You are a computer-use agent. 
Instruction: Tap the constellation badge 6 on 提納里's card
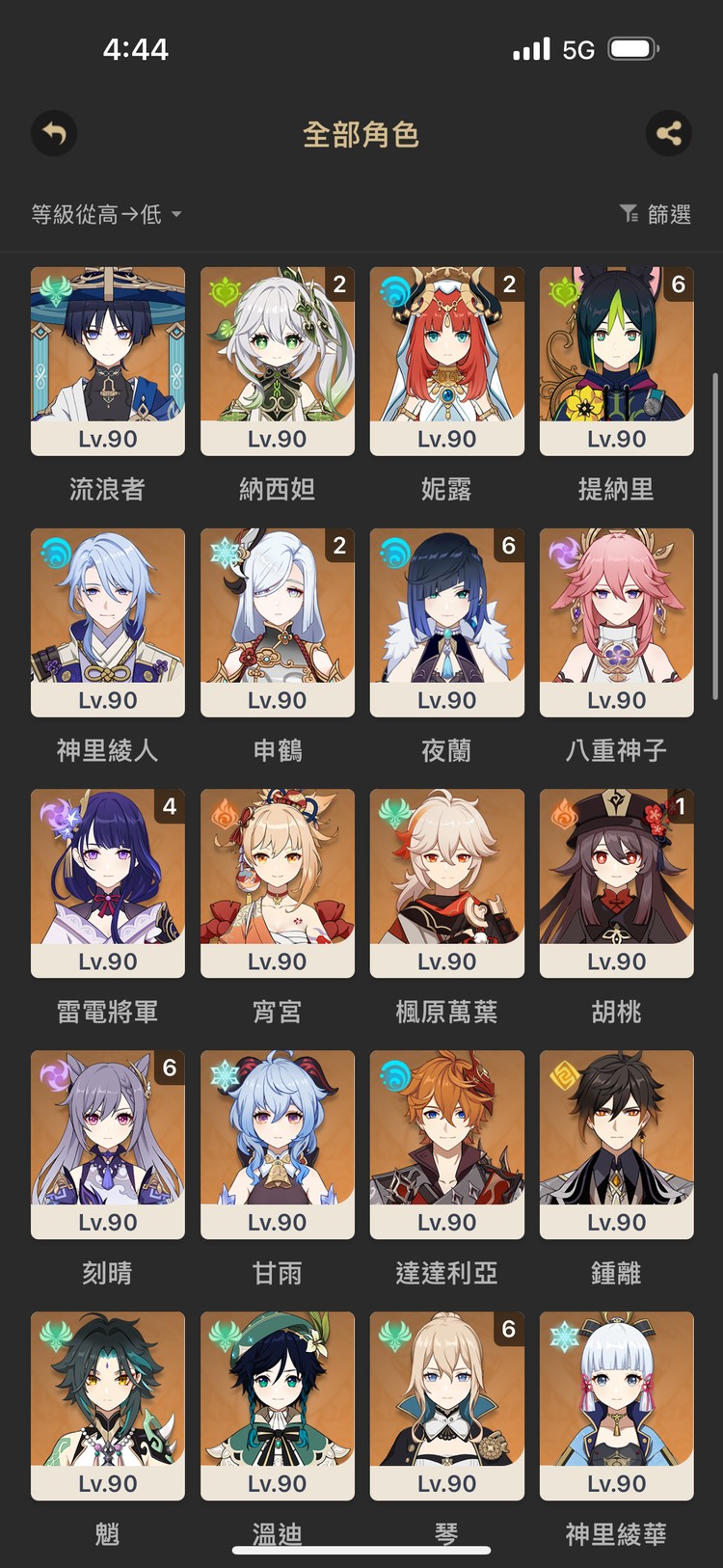click(681, 283)
